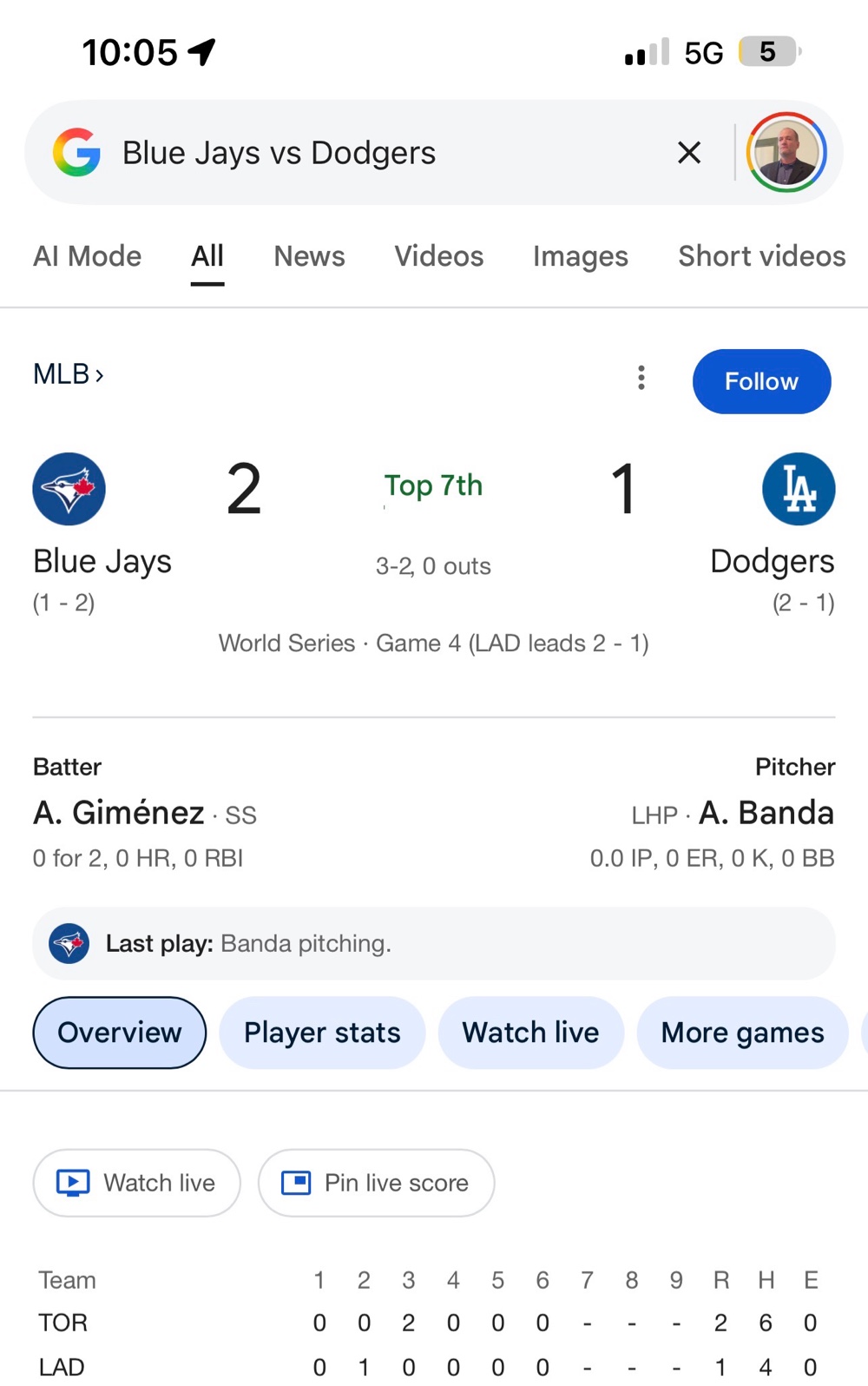This screenshot has width=868, height=1386.
Task: Clear the search query with the X
Action: (x=689, y=153)
